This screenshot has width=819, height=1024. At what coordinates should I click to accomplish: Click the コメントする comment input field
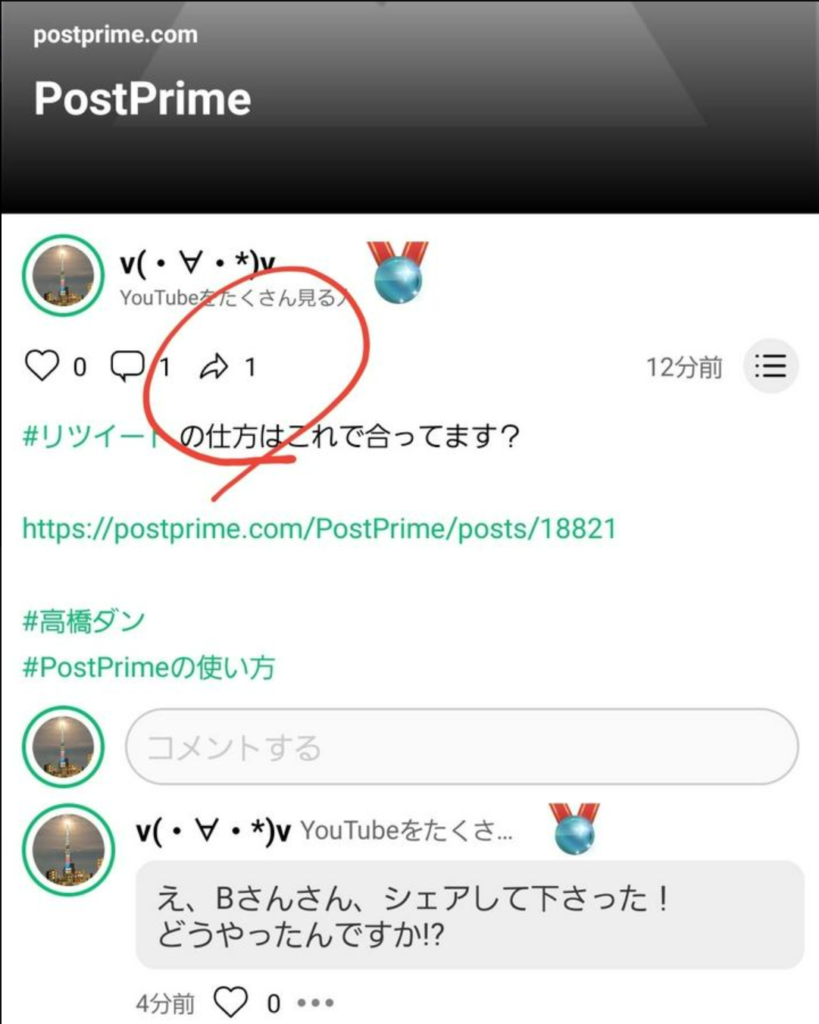pos(460,746)
